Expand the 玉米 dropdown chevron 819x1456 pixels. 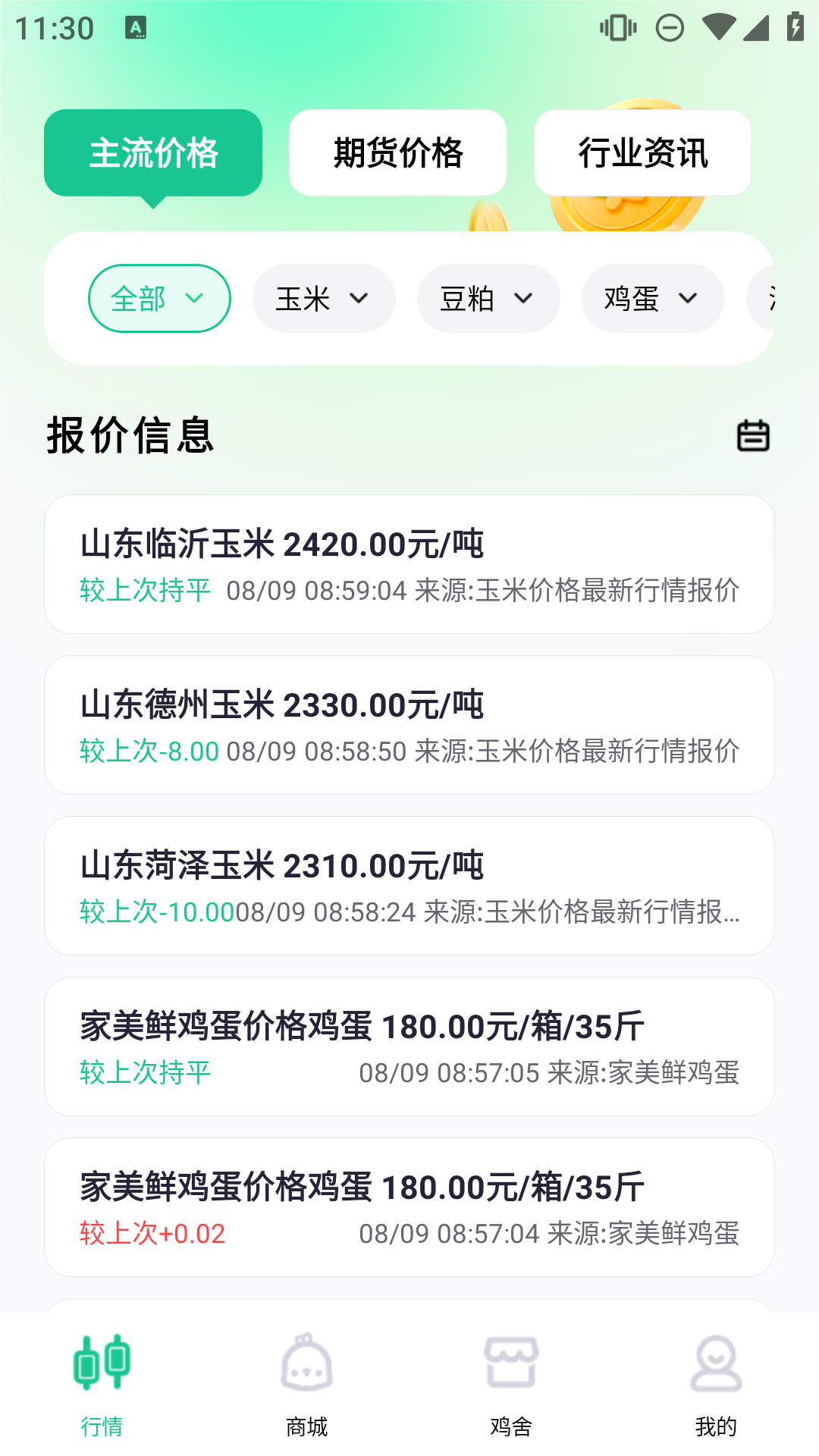(x=359, y=298)
